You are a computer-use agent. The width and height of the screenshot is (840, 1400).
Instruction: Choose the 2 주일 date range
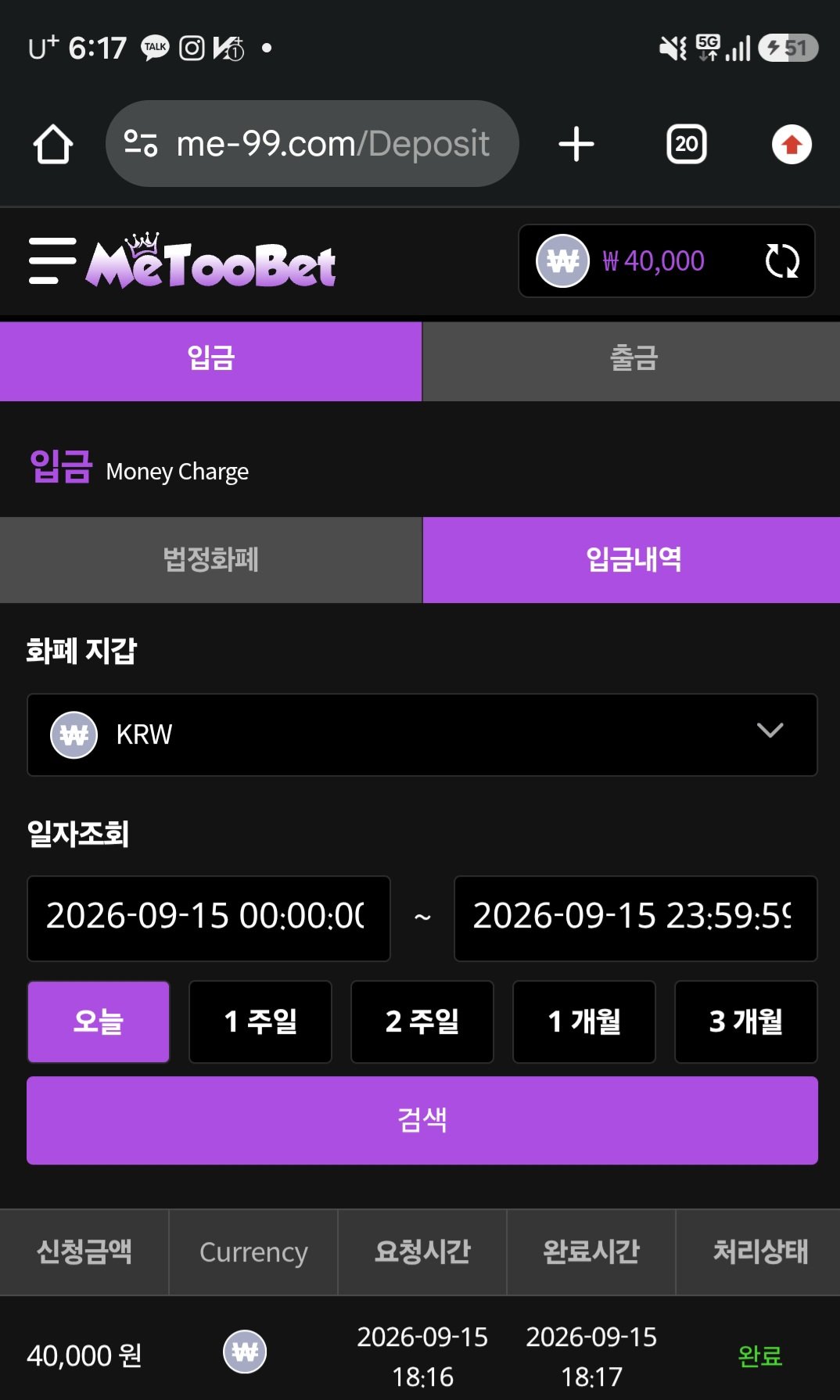(x=422, y=1021)
